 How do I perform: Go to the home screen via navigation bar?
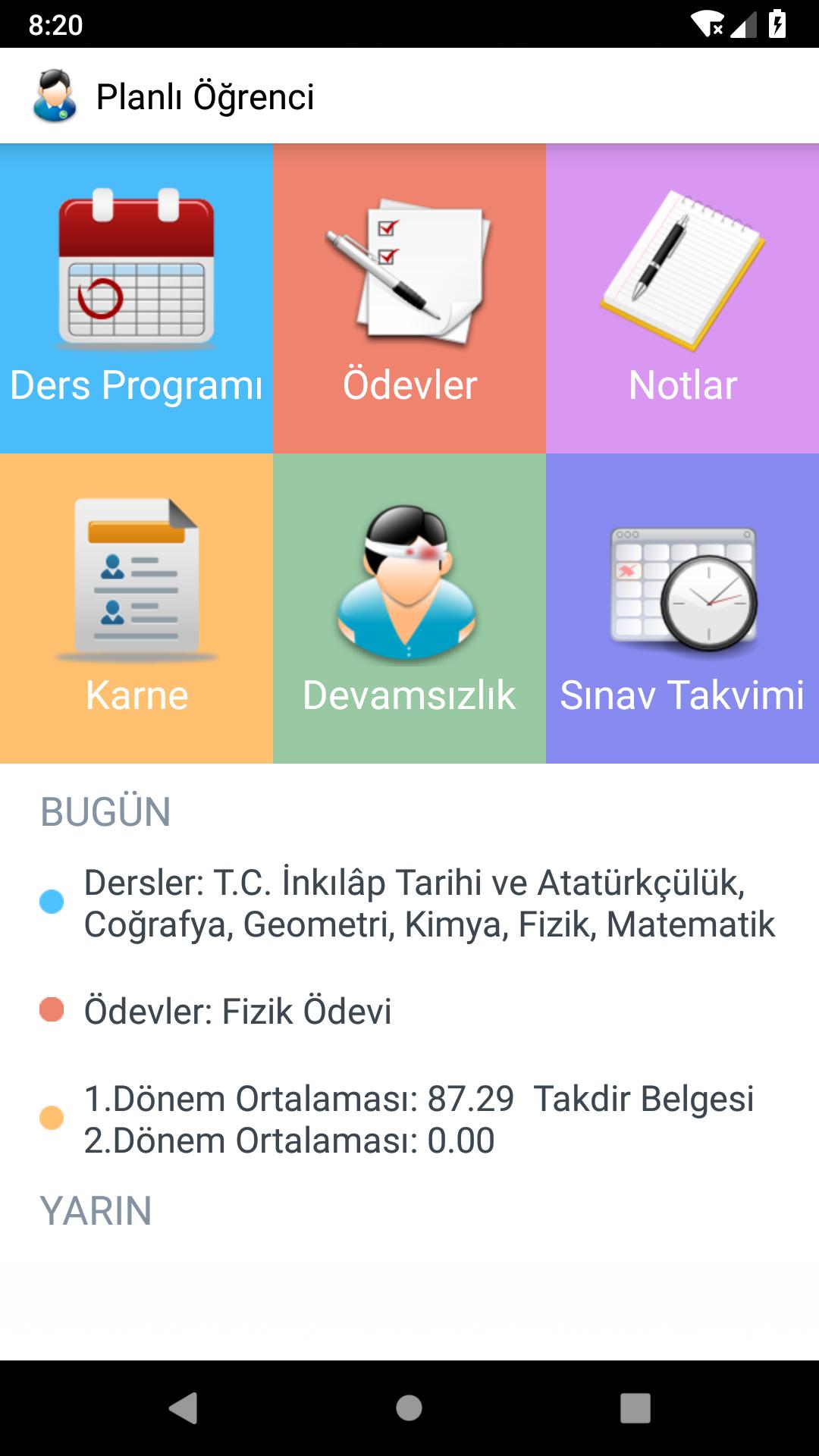coord(409,1408)
